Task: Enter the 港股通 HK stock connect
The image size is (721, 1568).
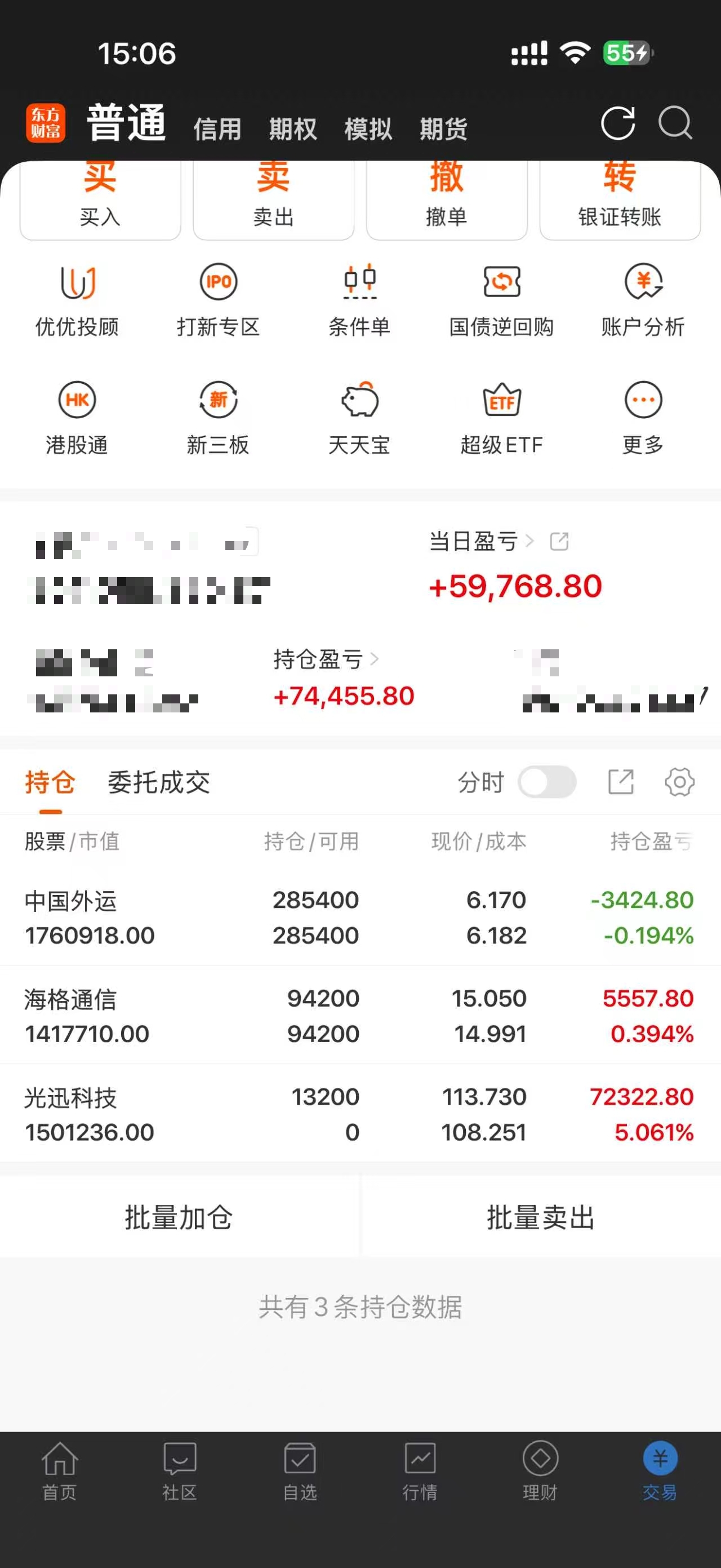Action: [x=78, y=419]
